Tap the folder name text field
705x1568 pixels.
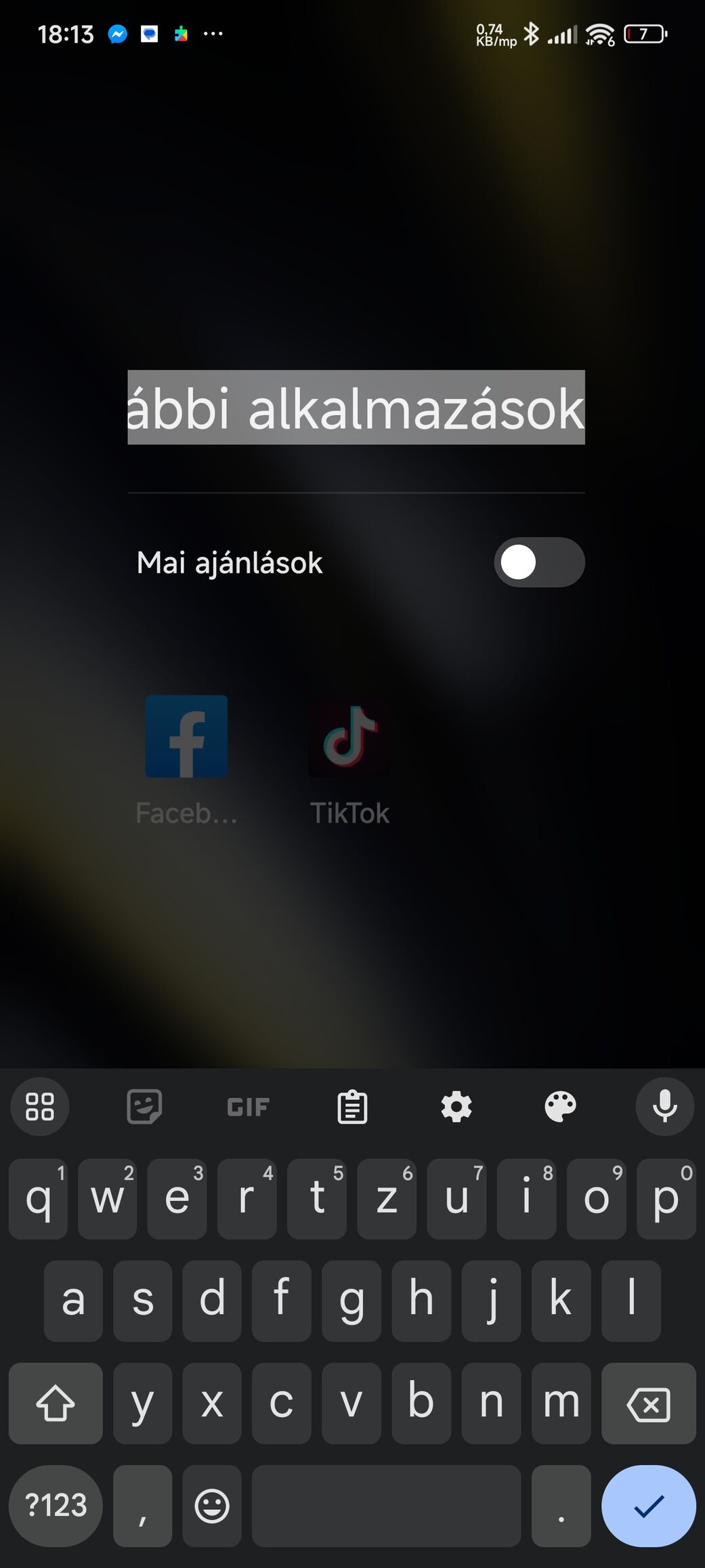click(x=356, y=408)
